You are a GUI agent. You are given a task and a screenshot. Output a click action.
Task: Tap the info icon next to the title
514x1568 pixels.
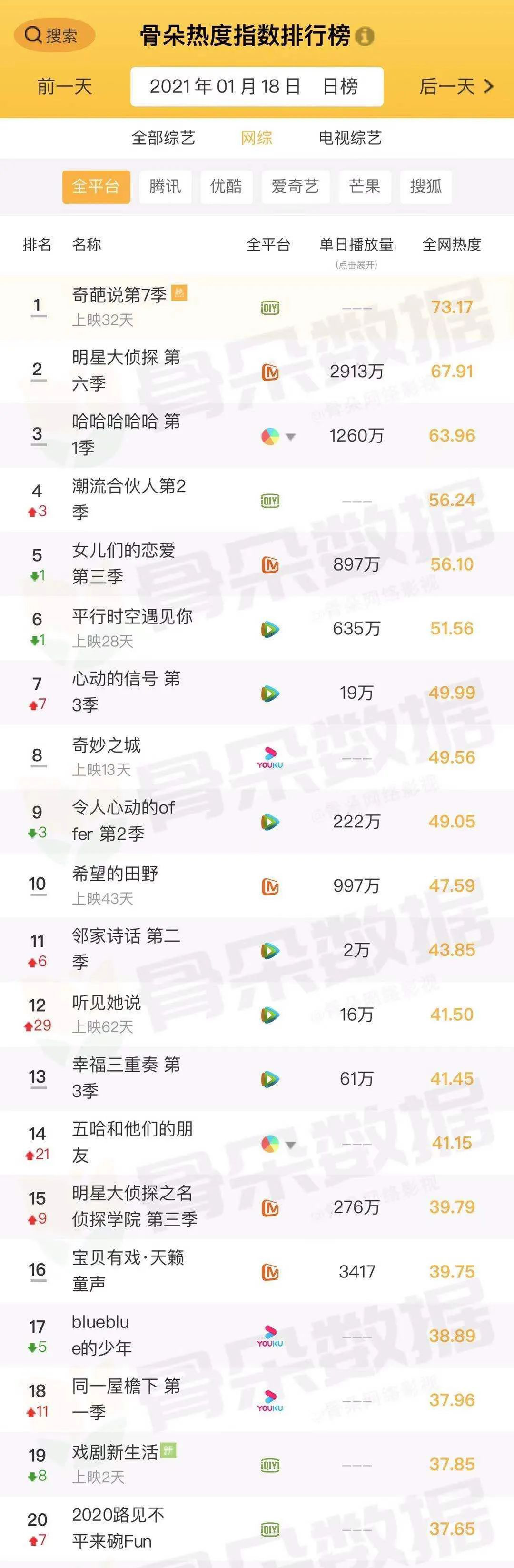(x=365, y=37)
